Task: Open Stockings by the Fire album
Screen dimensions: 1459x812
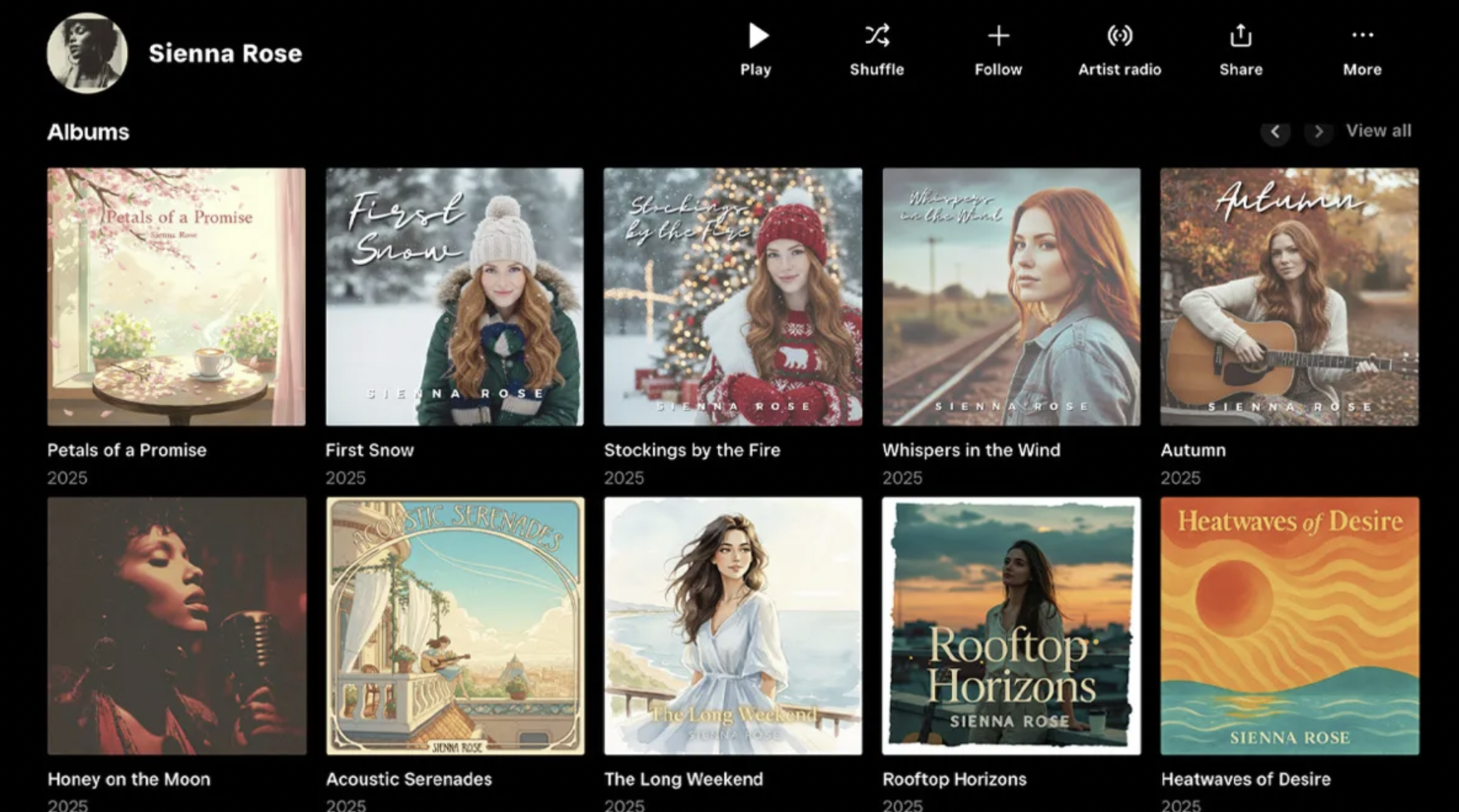Action: tap(732, 297)
